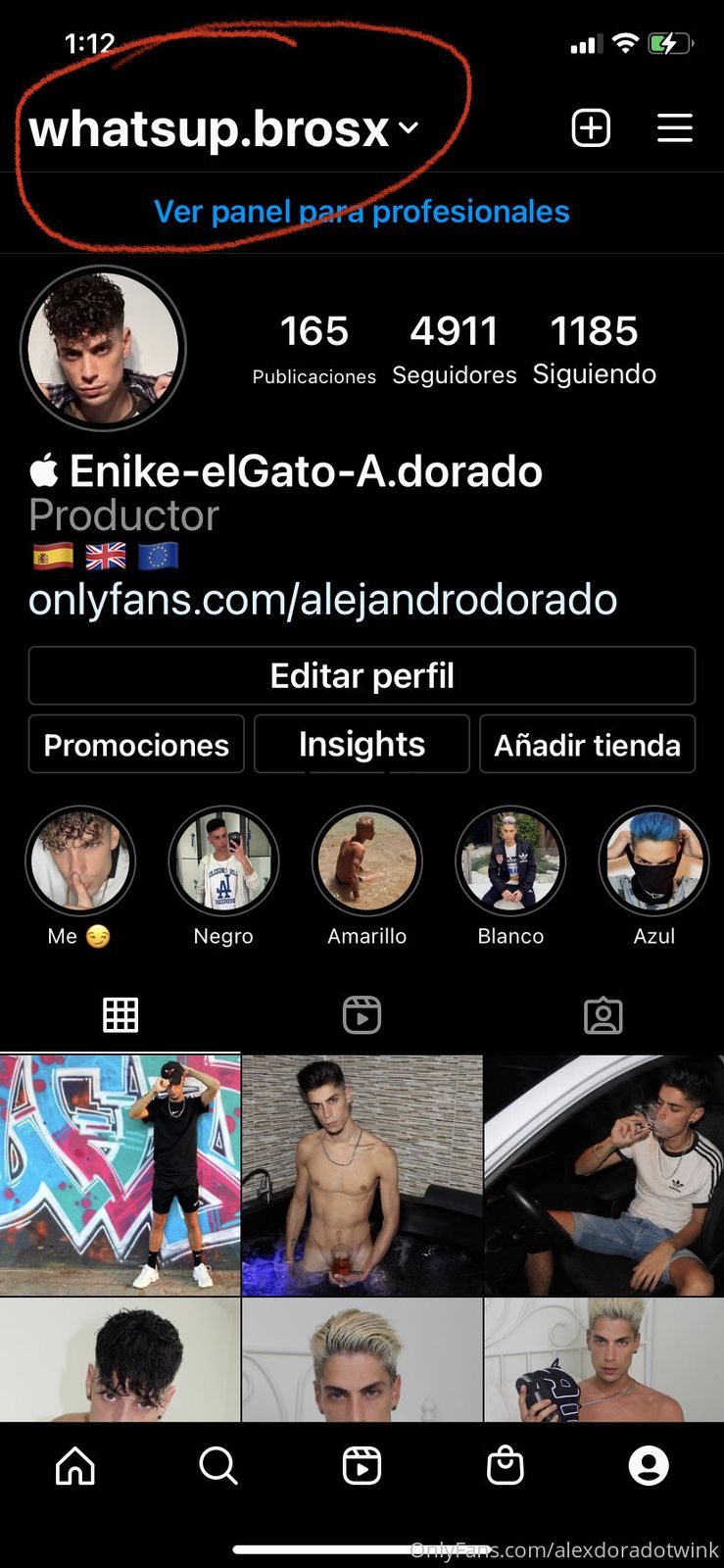This screenshot has width=724, height=1568.
Task: Open the Negro story highlight
Action: (x=223, y=862)
